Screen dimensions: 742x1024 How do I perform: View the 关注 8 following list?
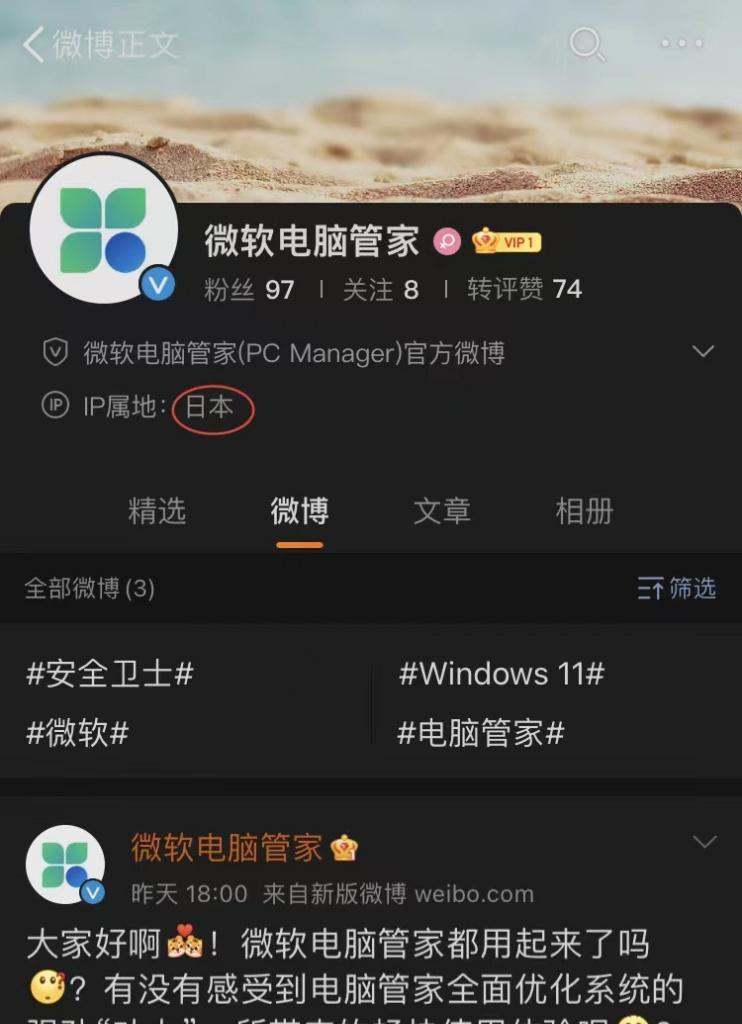point(380,290)
